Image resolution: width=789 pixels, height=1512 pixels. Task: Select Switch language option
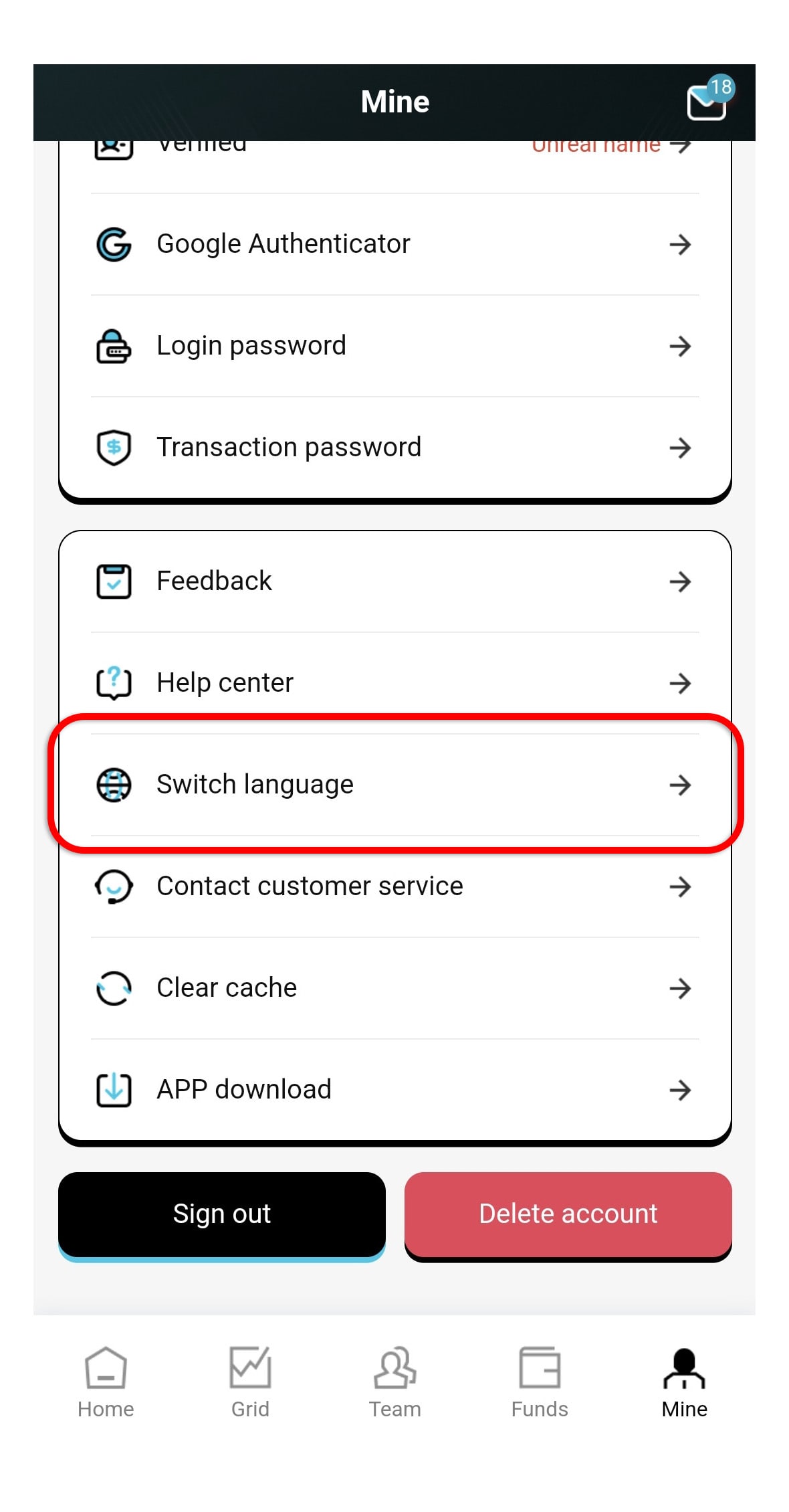tap(394, 785)
